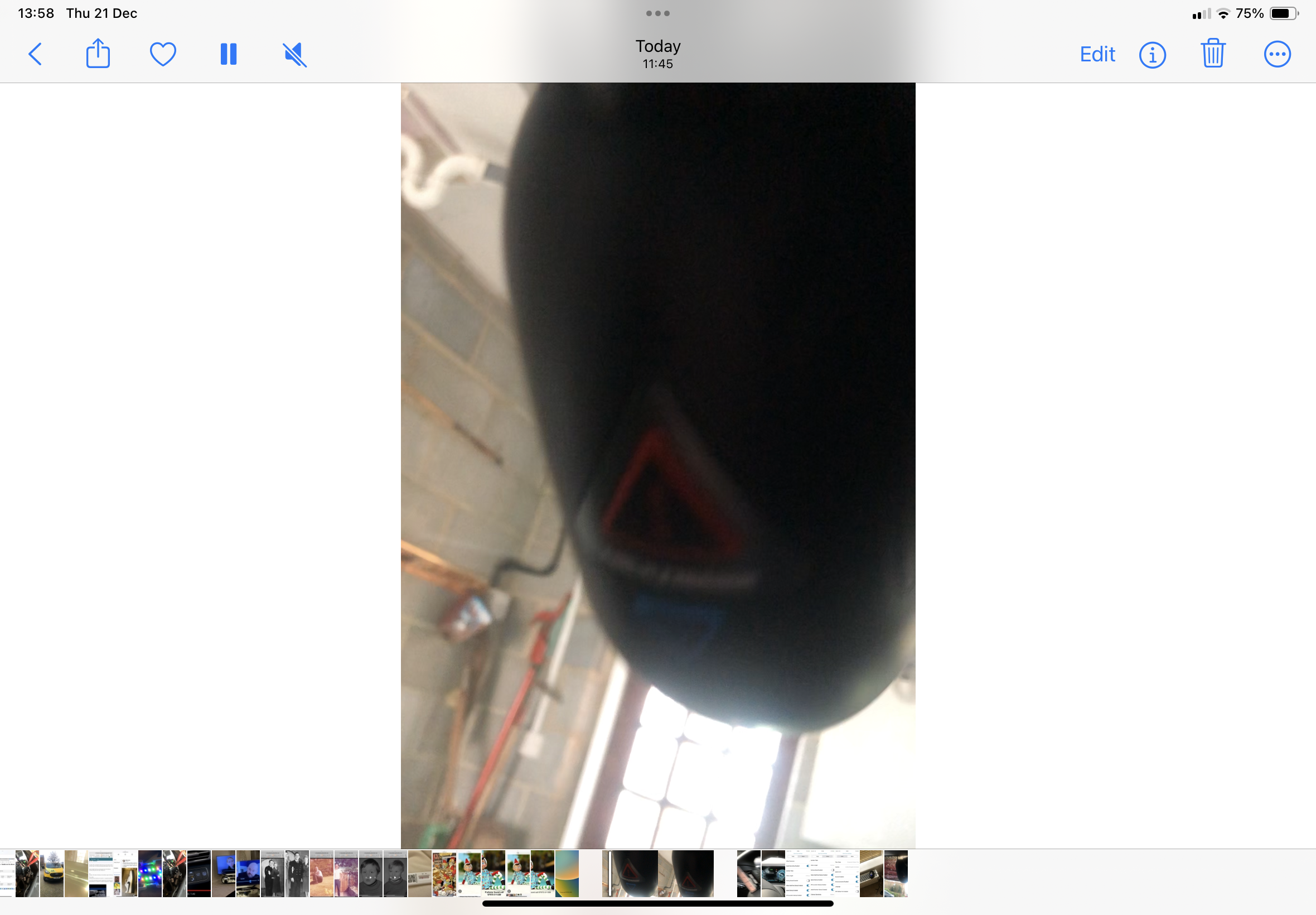The width and height of the screenshot is (1316, 915).
Task: Select the blue LED lights thumbnail
Action: [150, 873]
